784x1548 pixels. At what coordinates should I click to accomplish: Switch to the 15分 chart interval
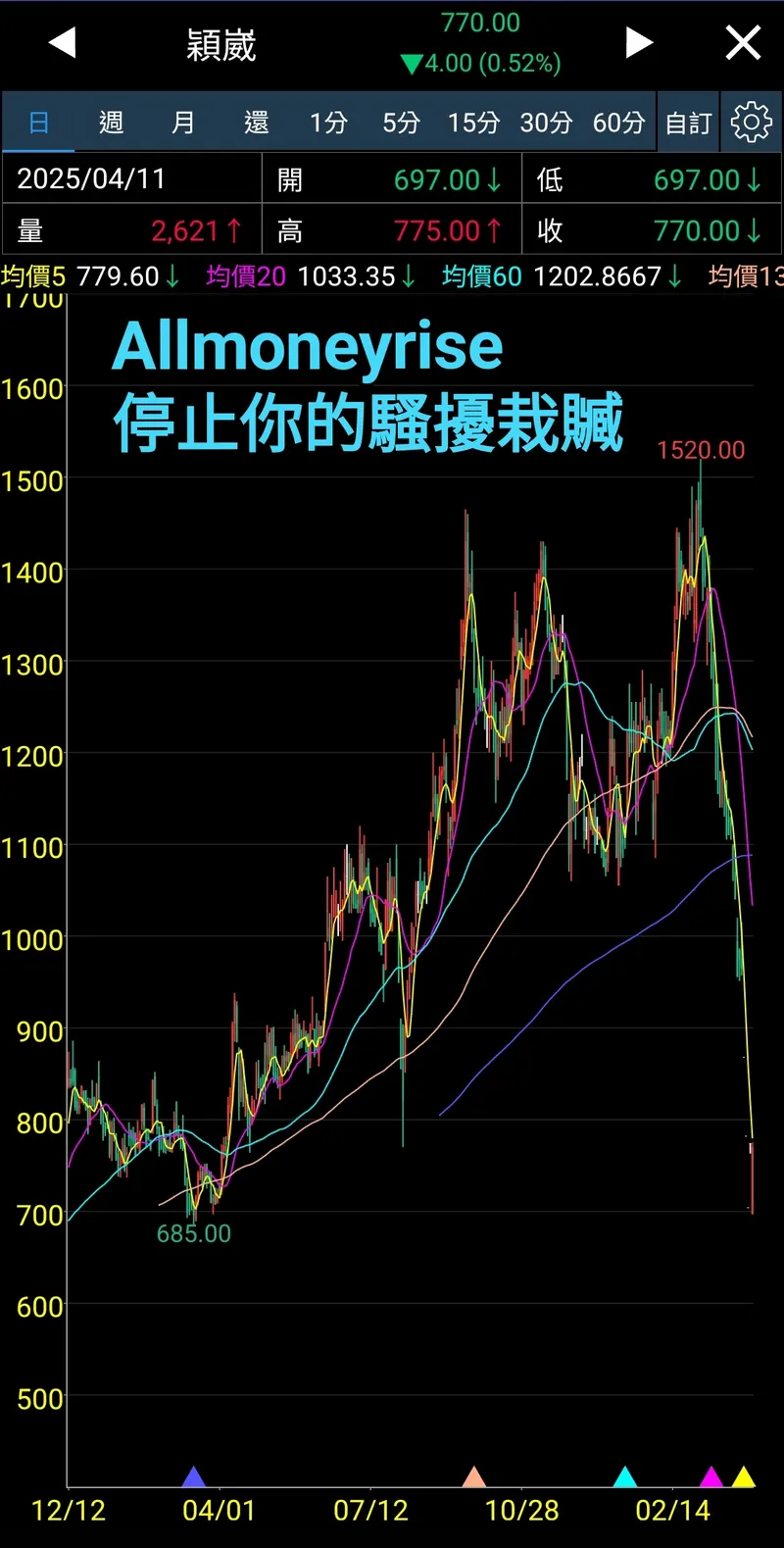click(473, 123)
